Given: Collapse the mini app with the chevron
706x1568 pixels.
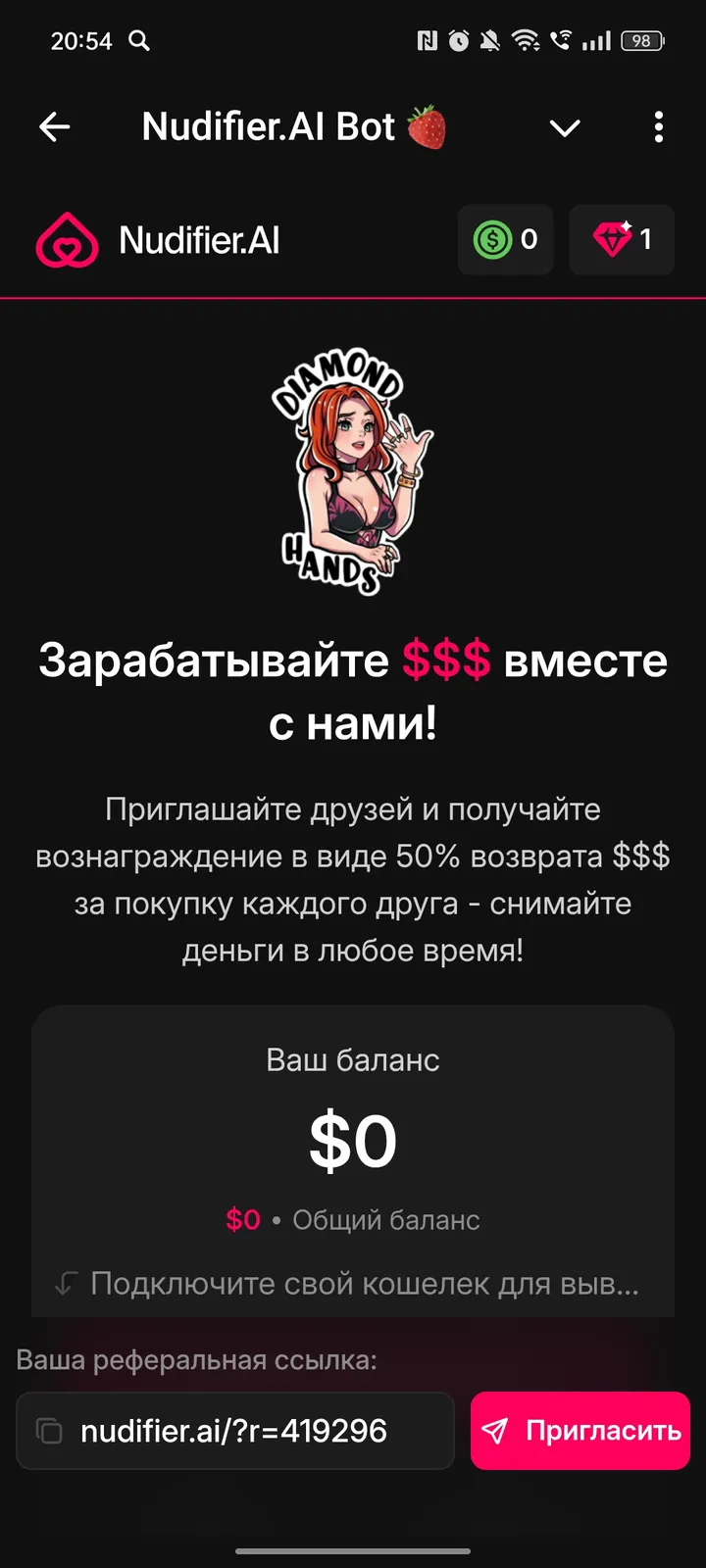Looking at the screenshot, I should (565, 128).
